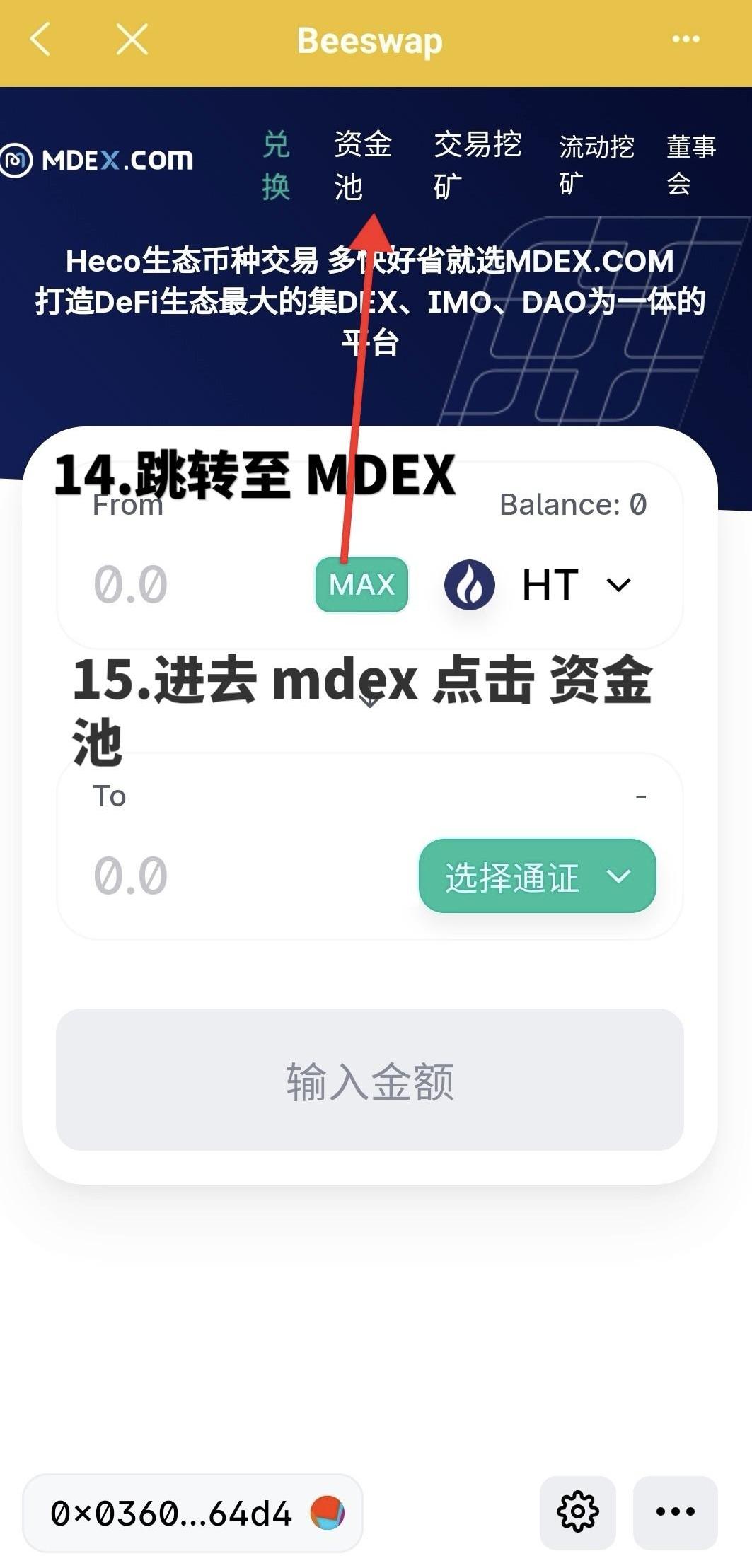This screenshot has width=752, height=1568.
Task: Go back using the header arrow
Action: pyautogui.click(x=40, y=39)
